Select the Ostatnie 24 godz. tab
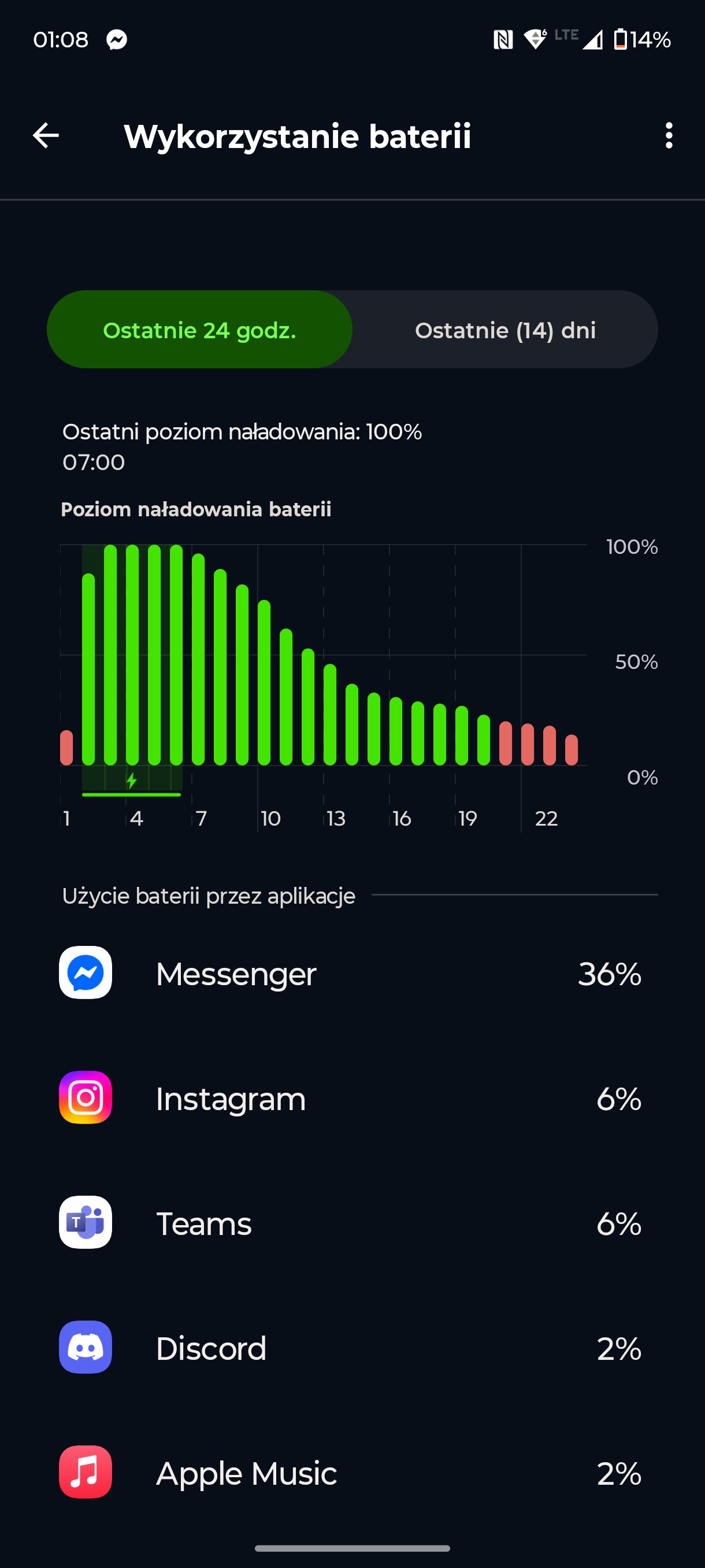Screen dimensions: 705x1568 (199, 330)
